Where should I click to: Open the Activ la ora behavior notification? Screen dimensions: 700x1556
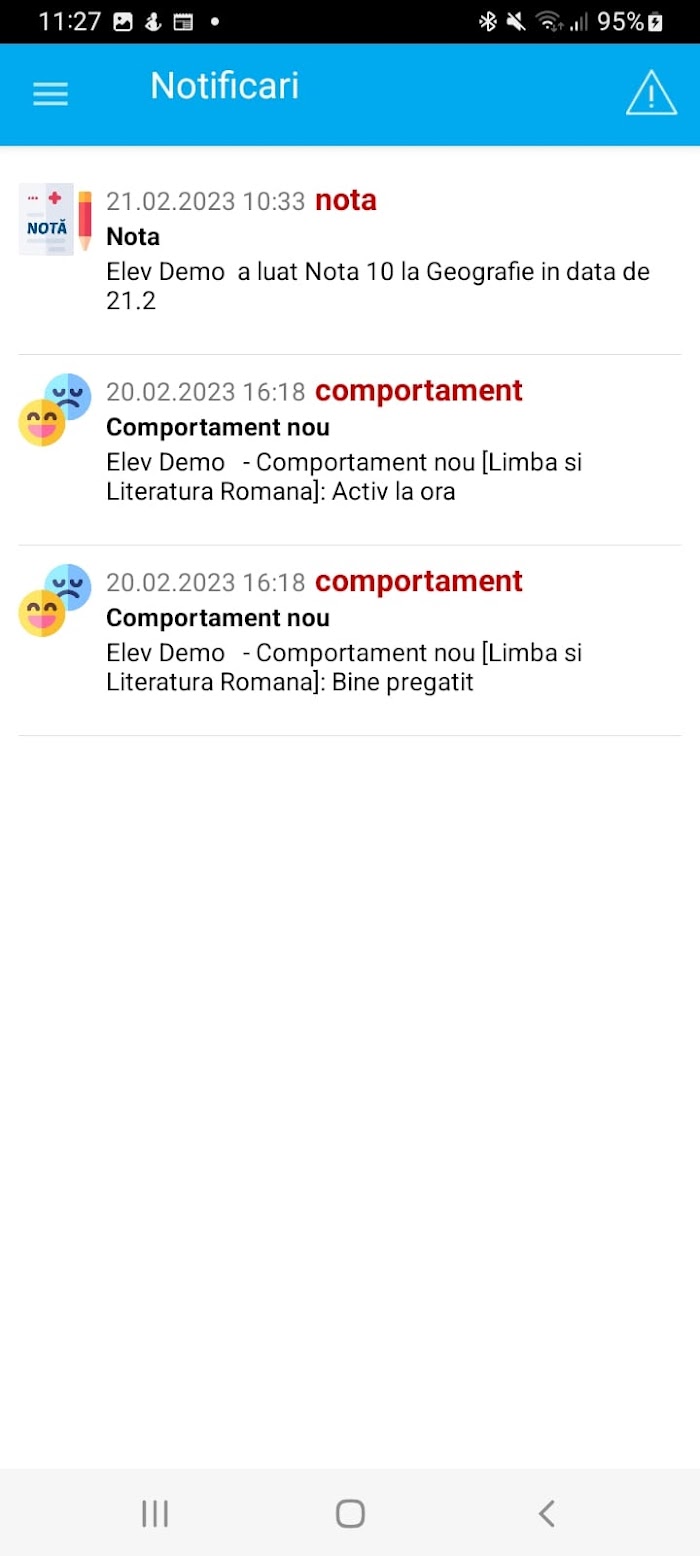[x=350, y=450]
